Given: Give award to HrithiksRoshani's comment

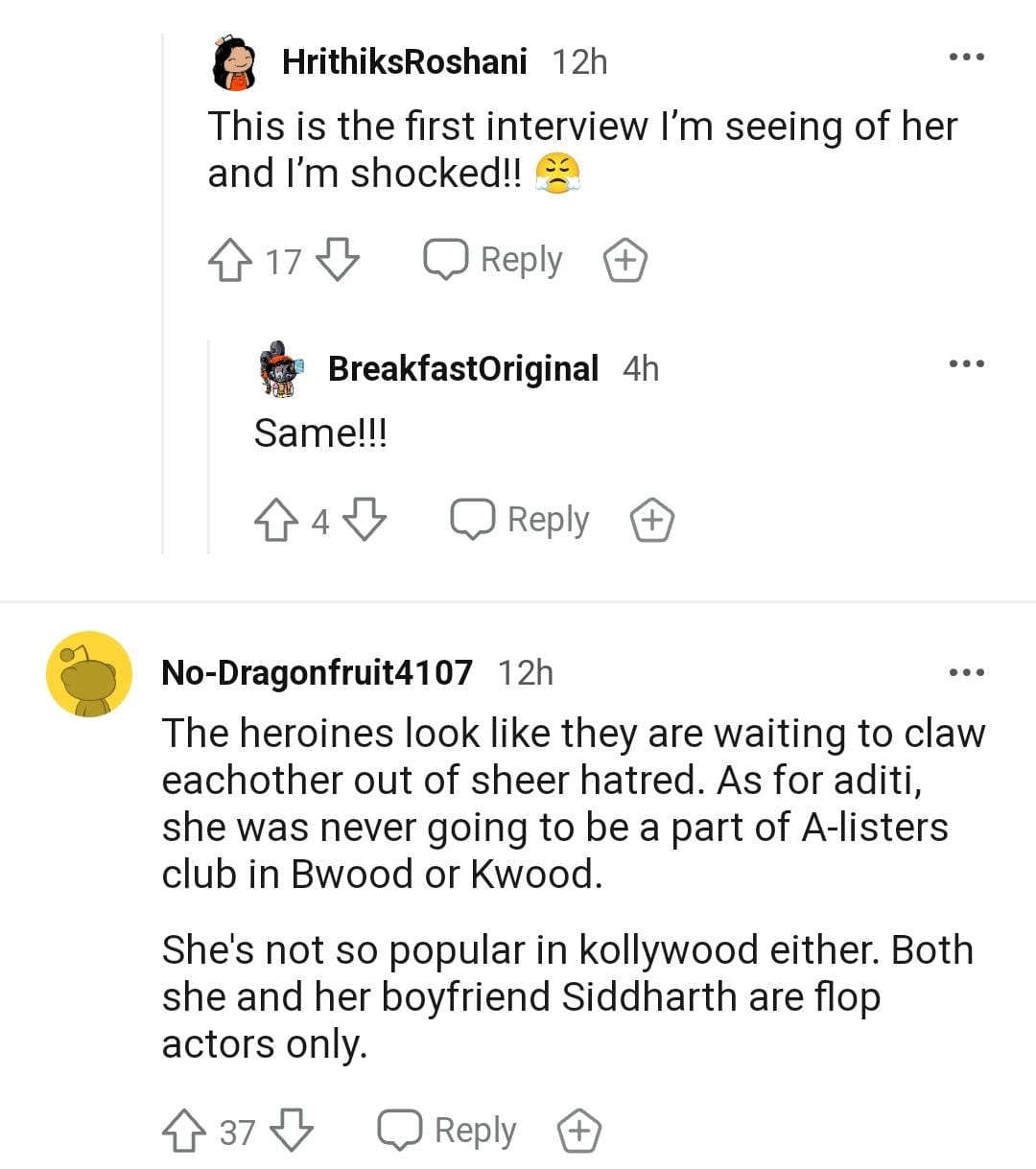Looking at the screenshot, I should coord(624,260).
